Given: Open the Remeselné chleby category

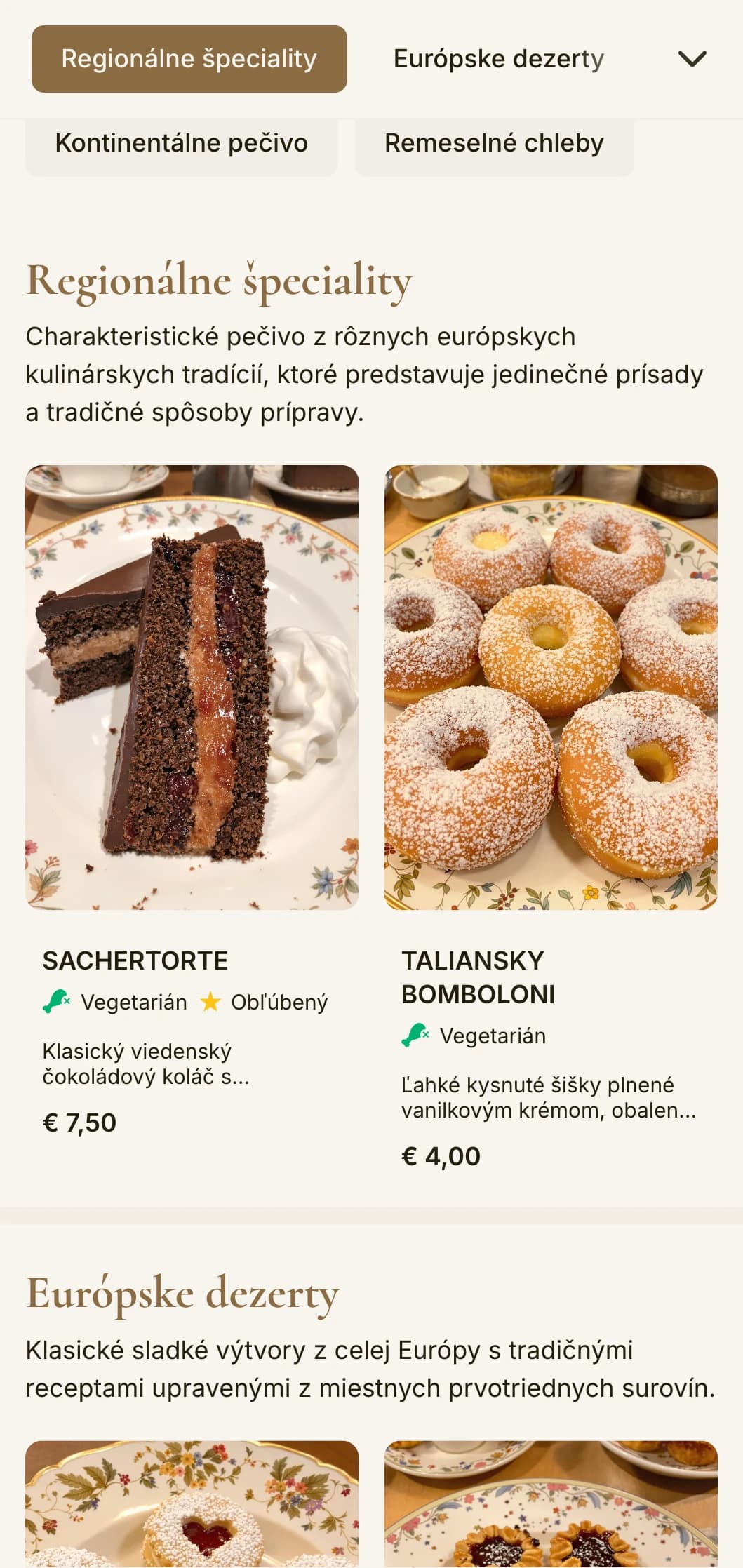Looking at the screenshot, I should point(494,143).
